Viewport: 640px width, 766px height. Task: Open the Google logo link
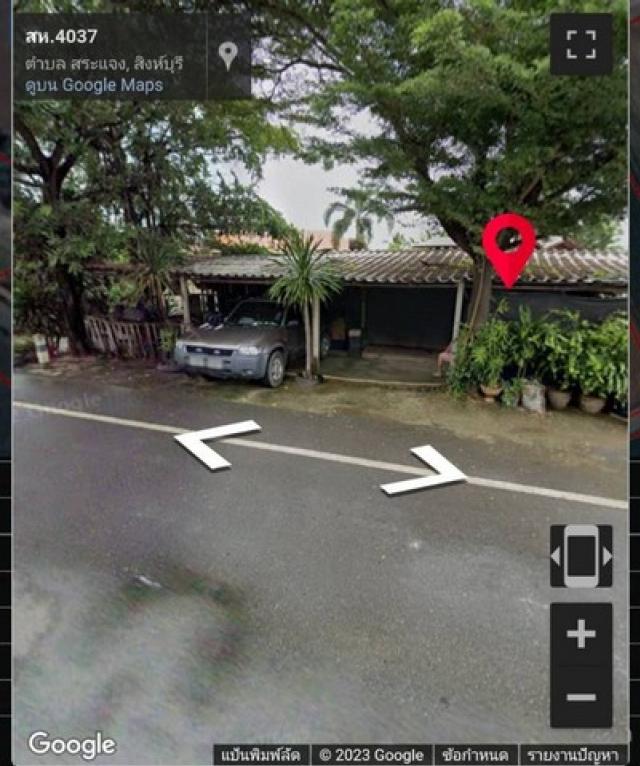tap(71, 745)
